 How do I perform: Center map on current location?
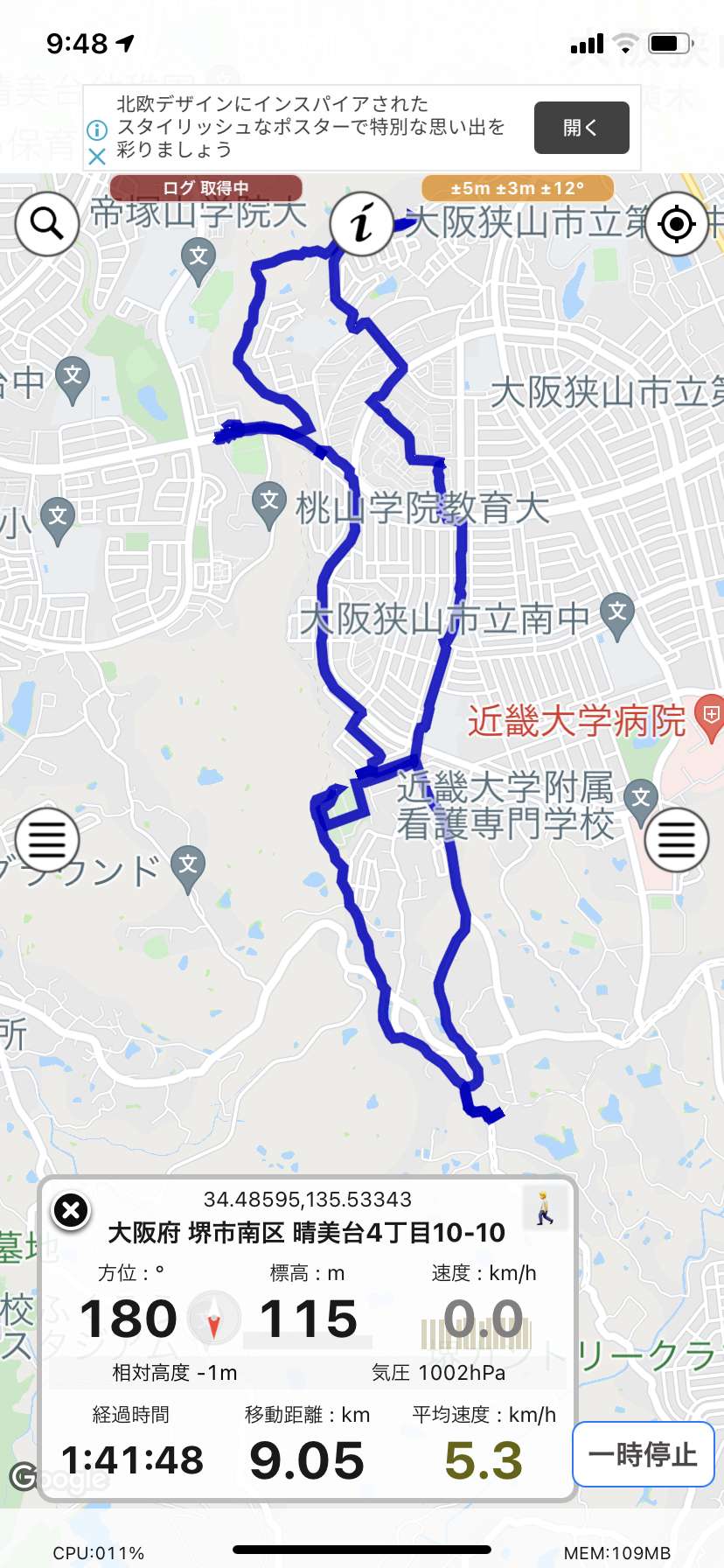point(676,224)
